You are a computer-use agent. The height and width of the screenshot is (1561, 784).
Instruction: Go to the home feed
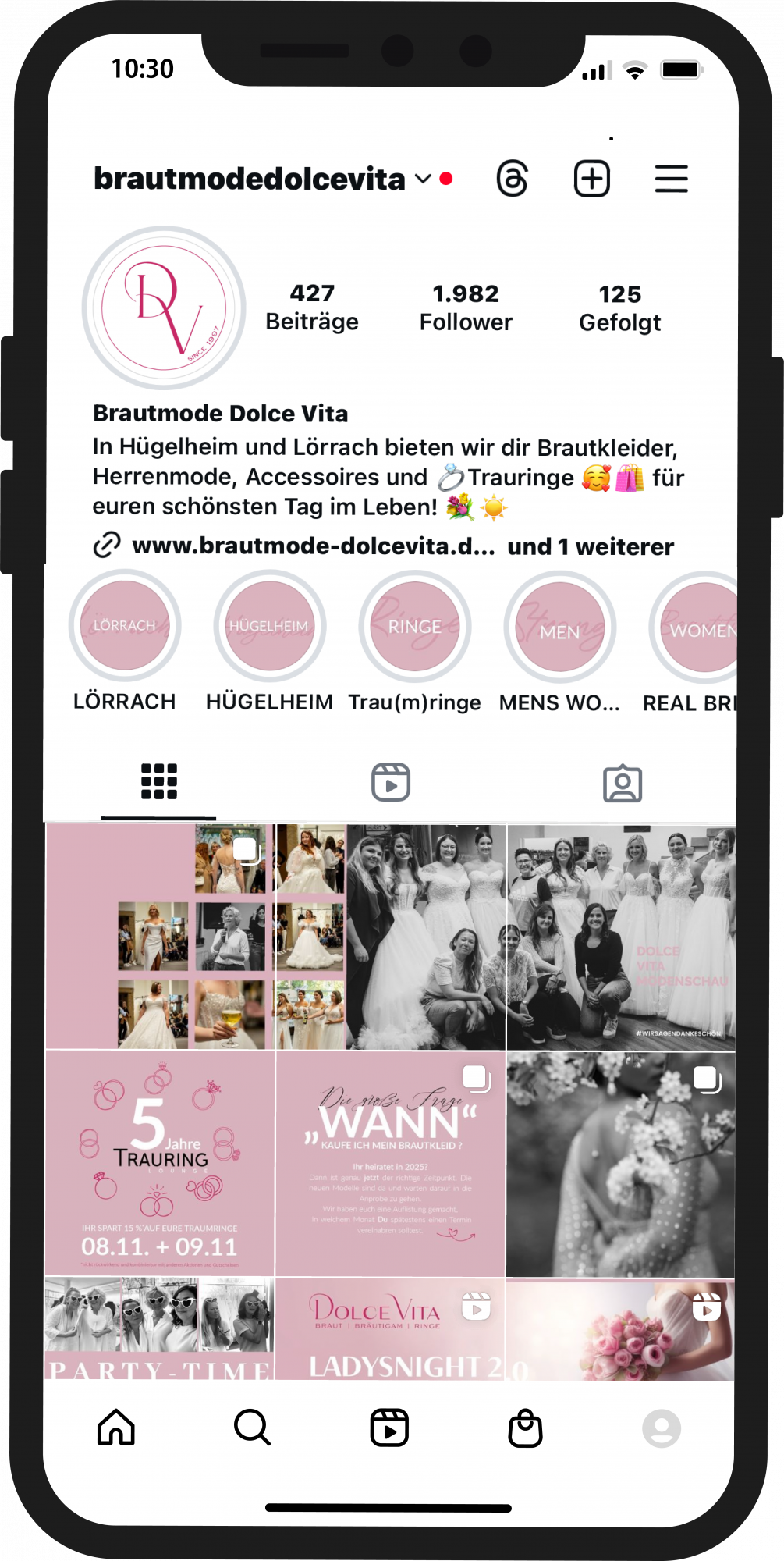coord(116,1428)
